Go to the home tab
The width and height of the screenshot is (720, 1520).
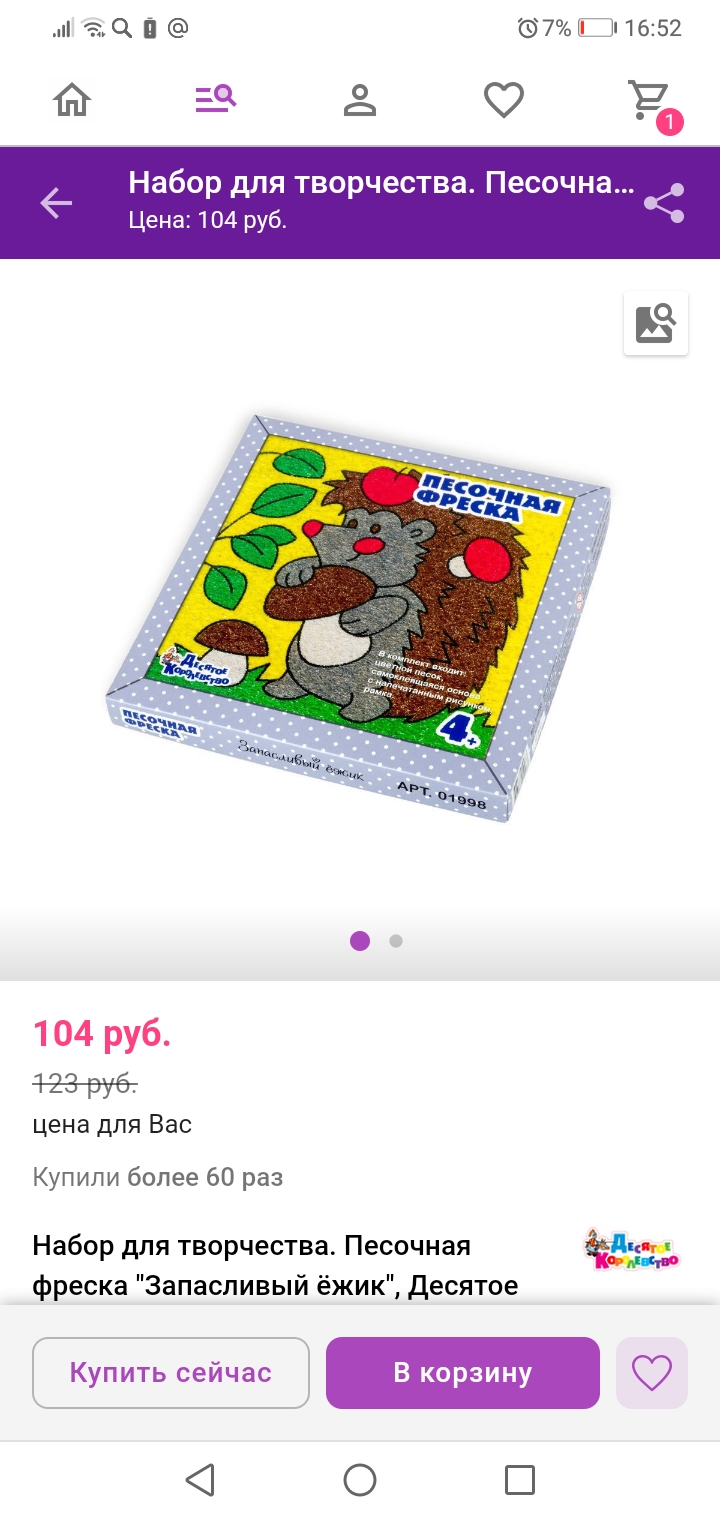coord(72,100)
